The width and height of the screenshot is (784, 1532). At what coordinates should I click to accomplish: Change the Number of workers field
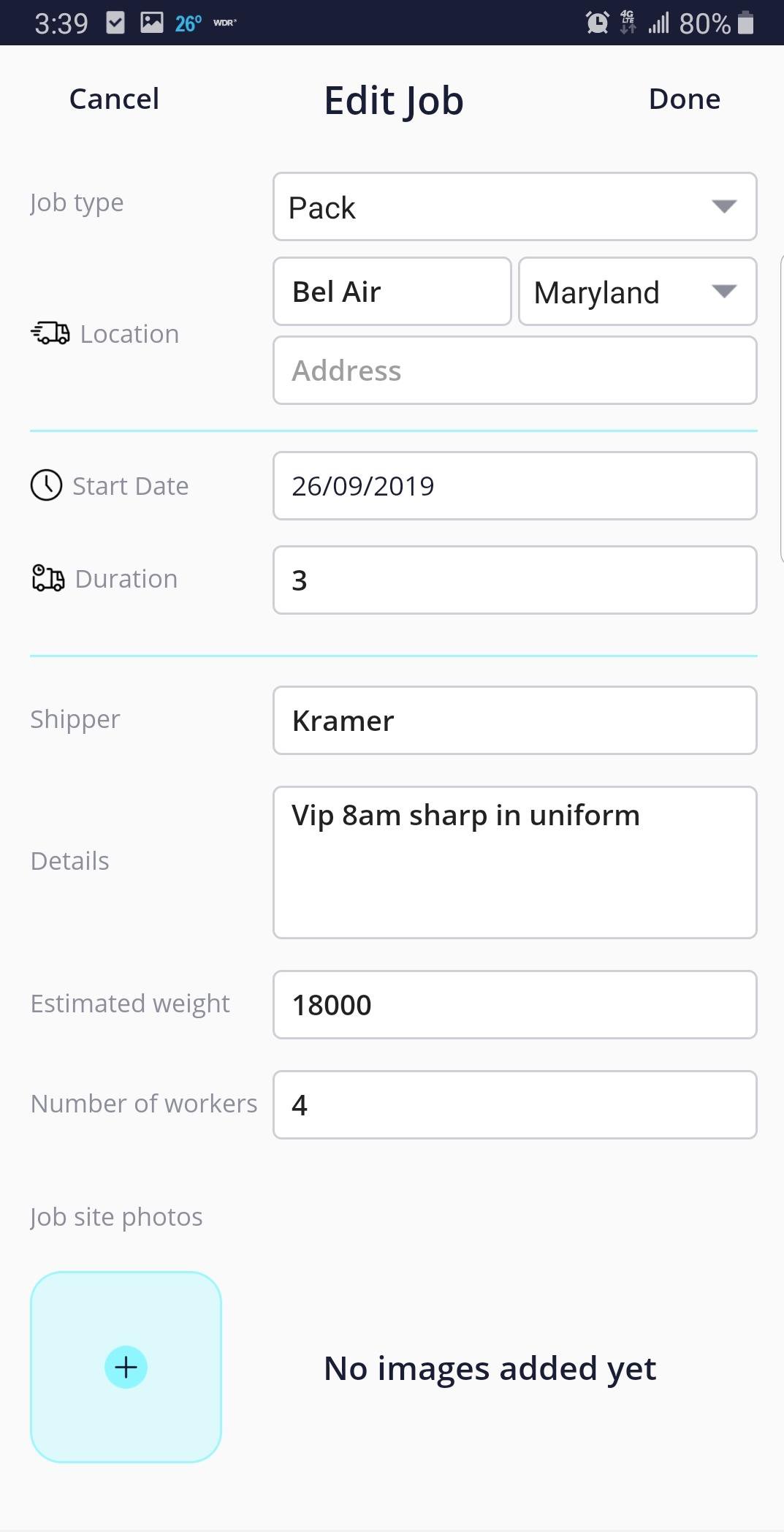pos(514,1105)
